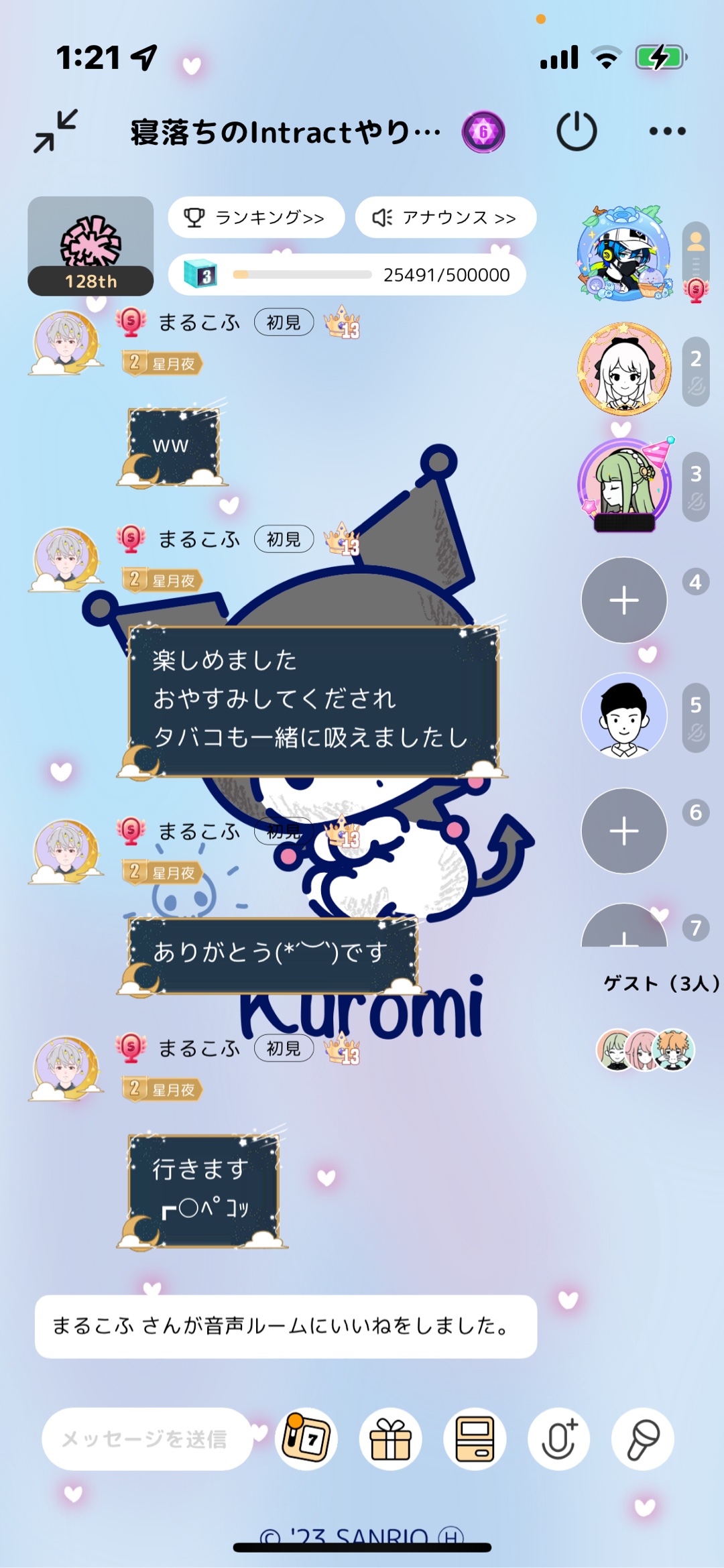Open profile of speaker in seat 5
This screenshot has width=724, height=1568.
click(623, 715)
